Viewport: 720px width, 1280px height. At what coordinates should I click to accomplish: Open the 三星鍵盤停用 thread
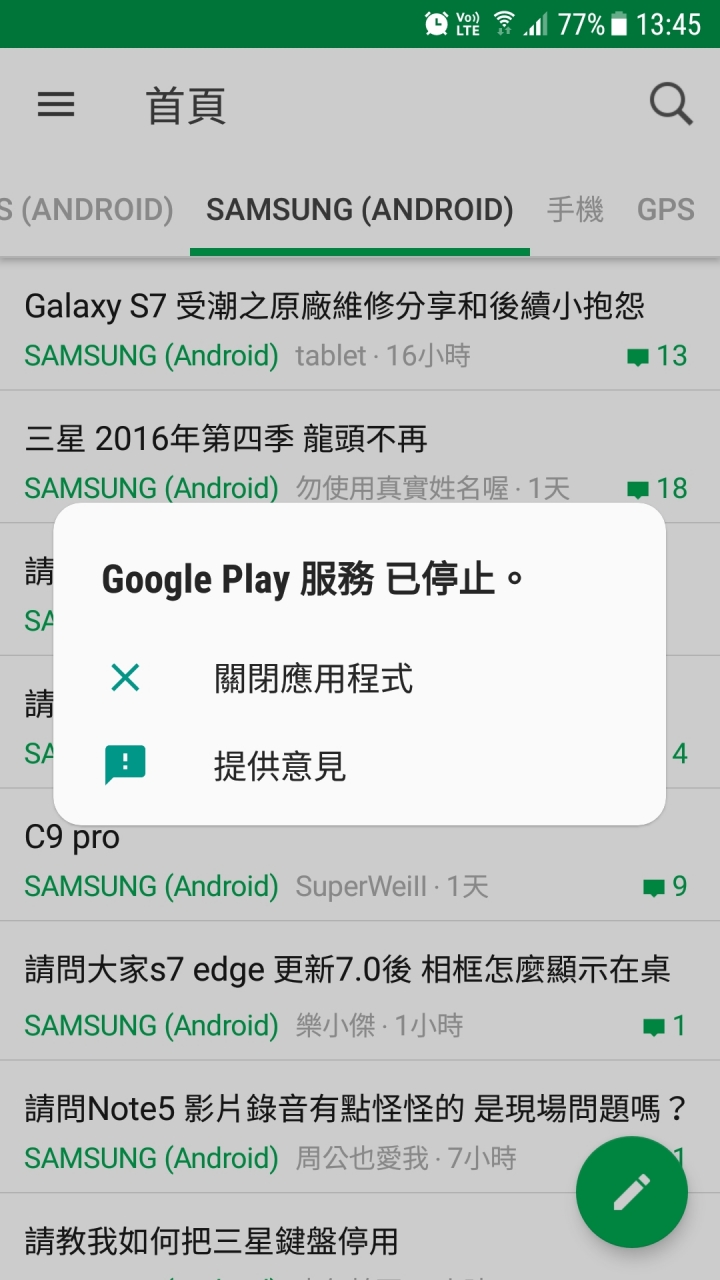click(x=212, y=1242)
